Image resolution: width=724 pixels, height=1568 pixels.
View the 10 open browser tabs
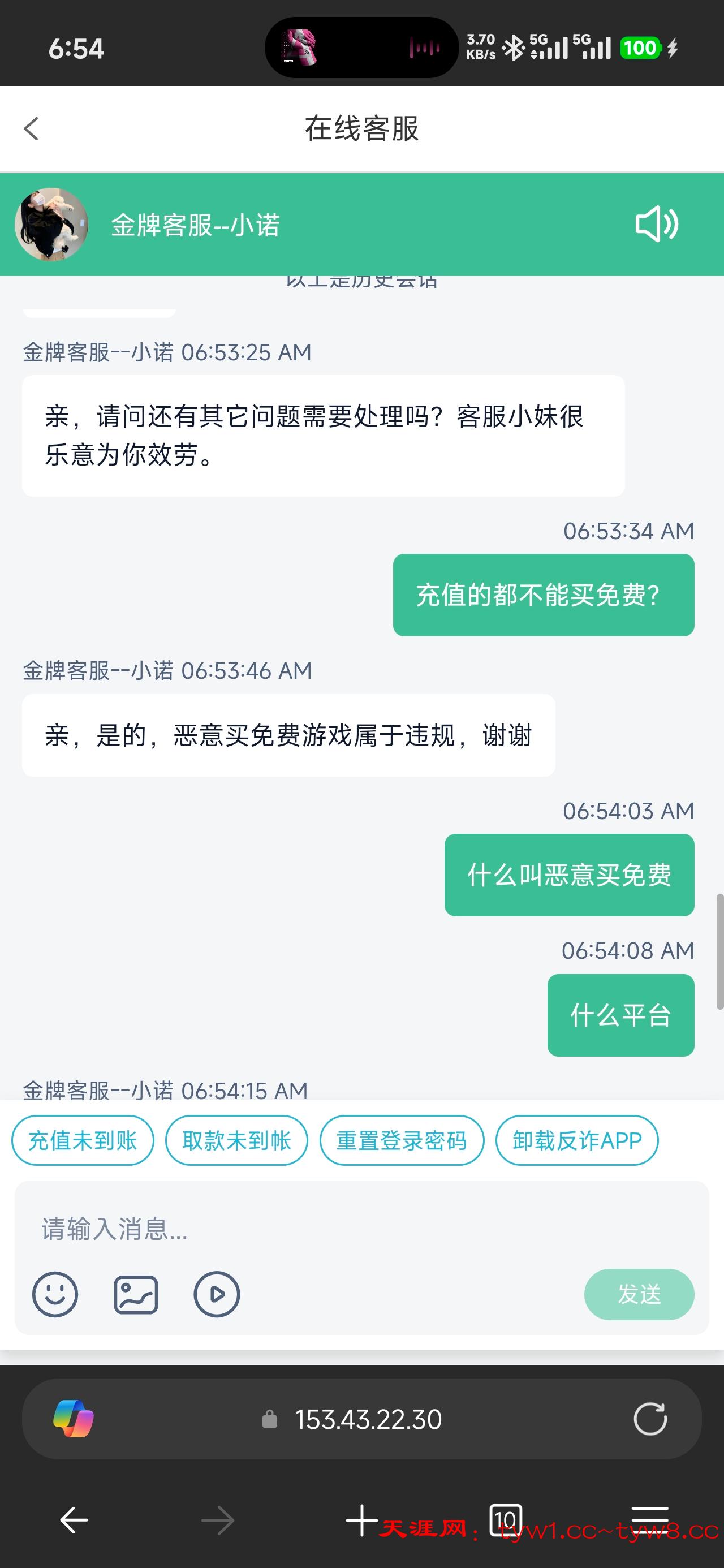point(506,1520)
